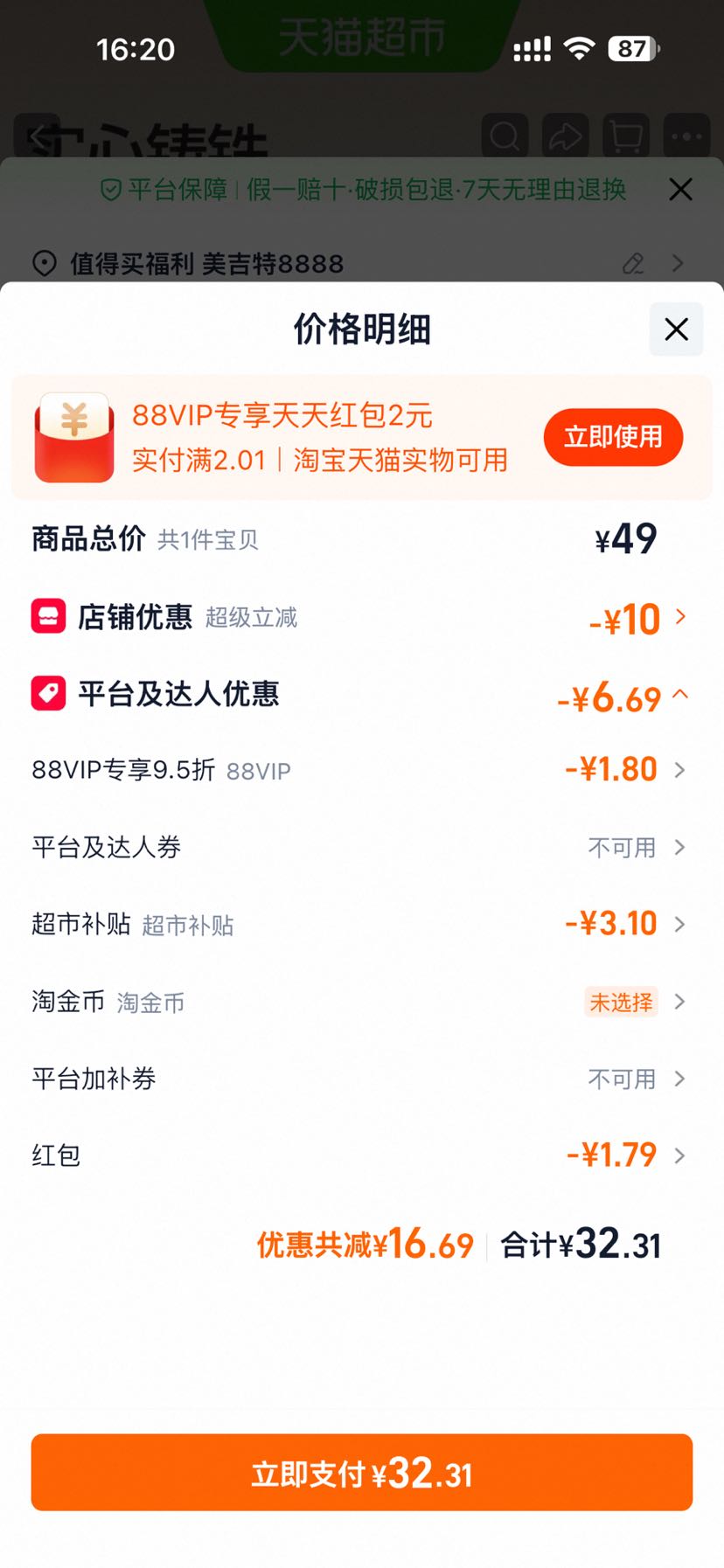
Task: Open the 88VIP专享9.5折 discount row
Action: (x=362, y=770)
